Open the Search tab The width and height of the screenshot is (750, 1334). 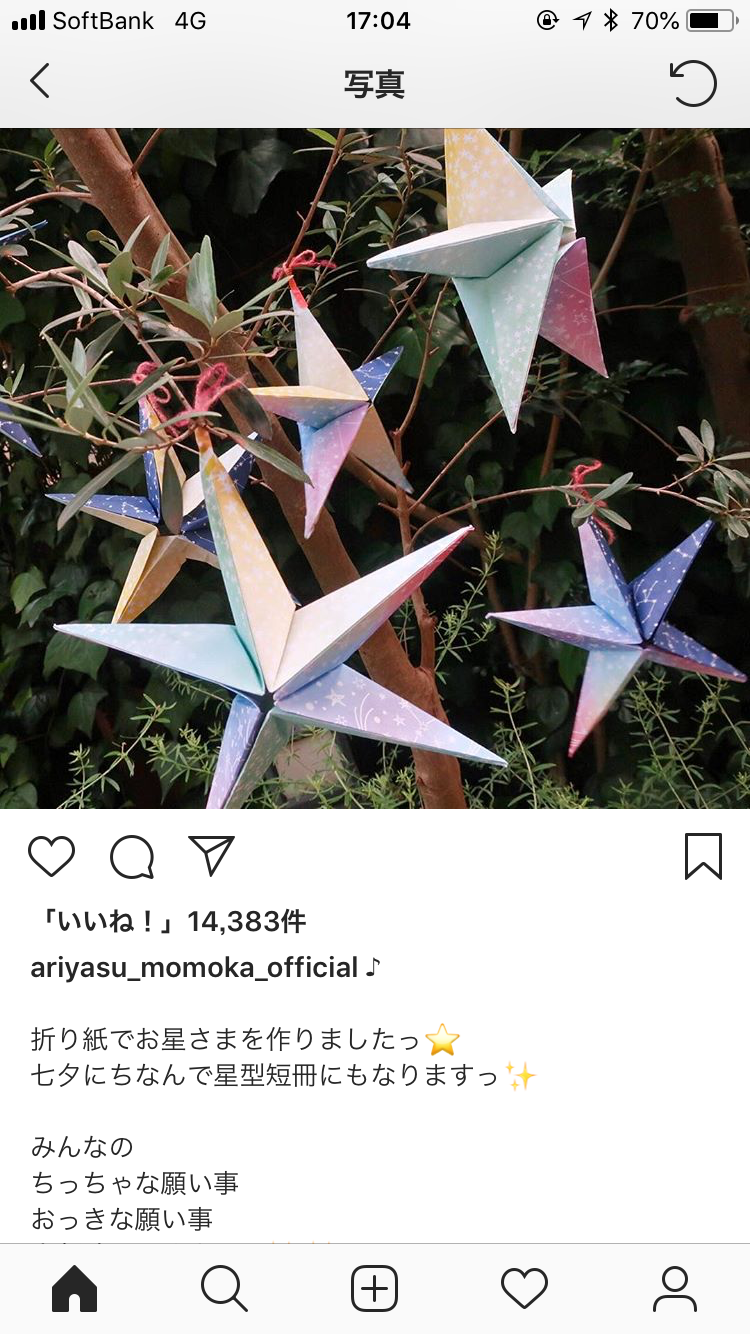click(224, 1289)
